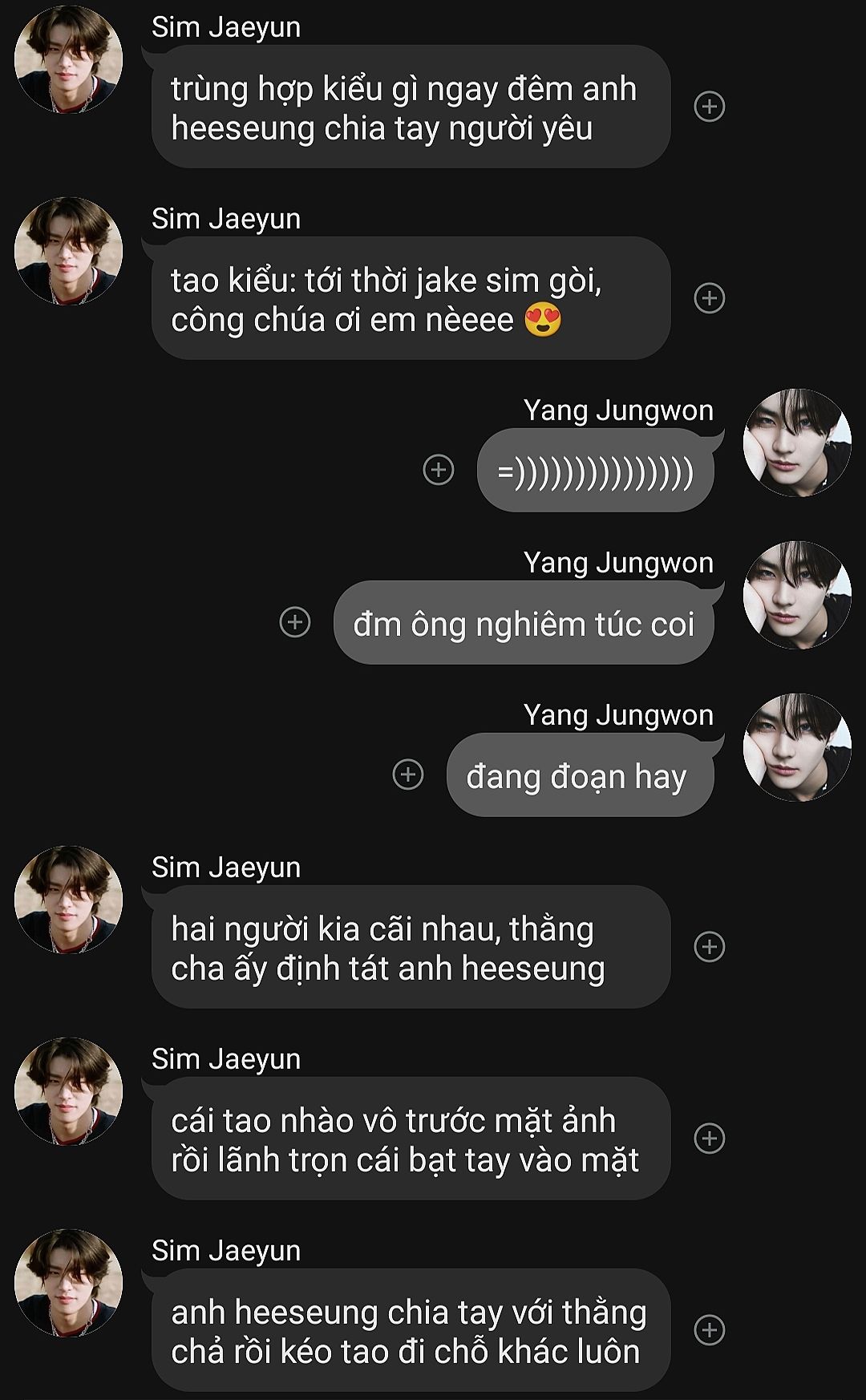Open Sim Jaeyun's avatar beside "trùng hợp kiểu gì" message
Screen dimensions: 866x1400
click(x=69, y=59)
